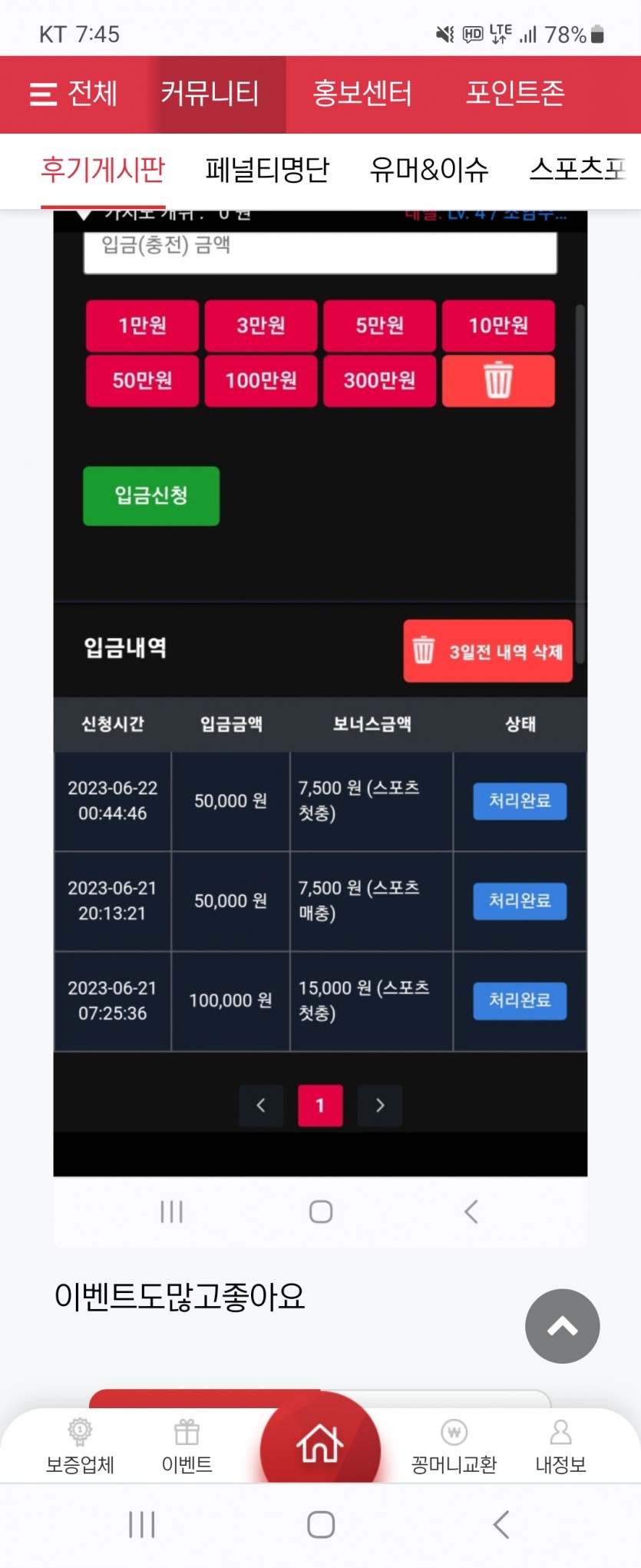Go to the 홍보센터 section
Screen dimensions: 641x1568
362,94
